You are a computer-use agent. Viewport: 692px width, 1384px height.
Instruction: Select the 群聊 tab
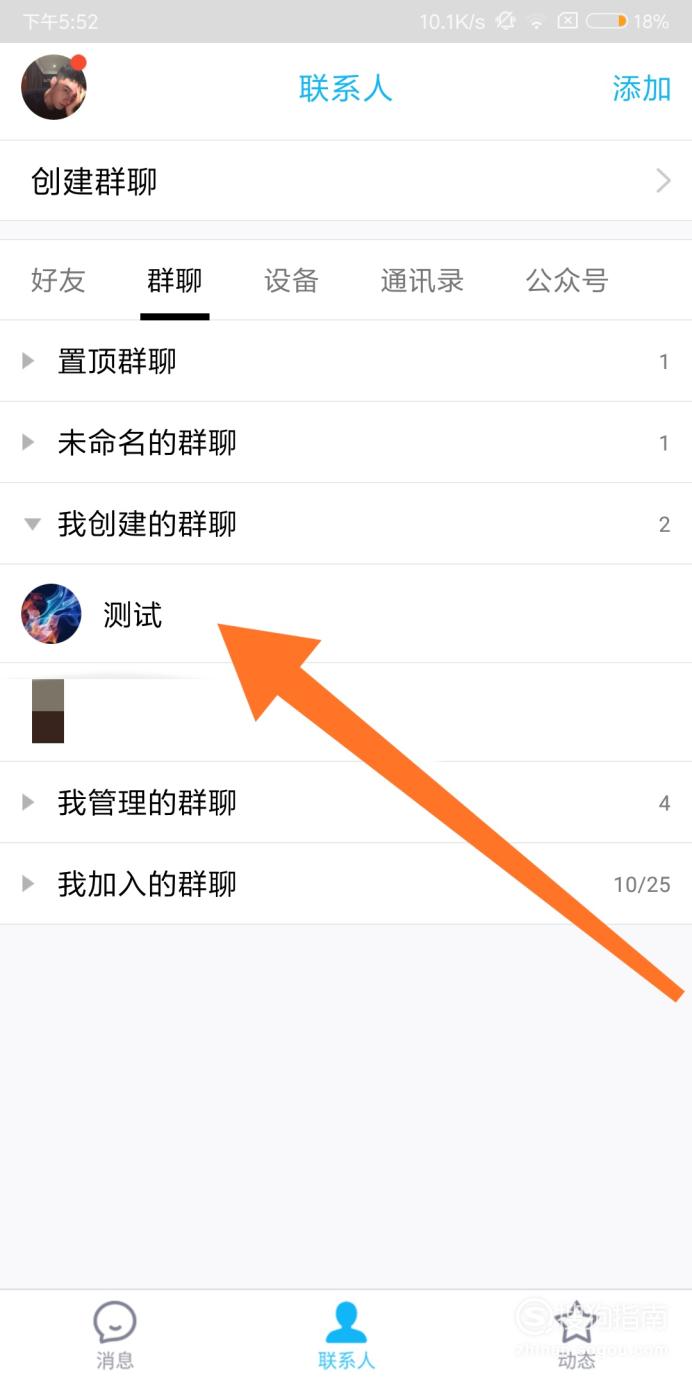174,281
